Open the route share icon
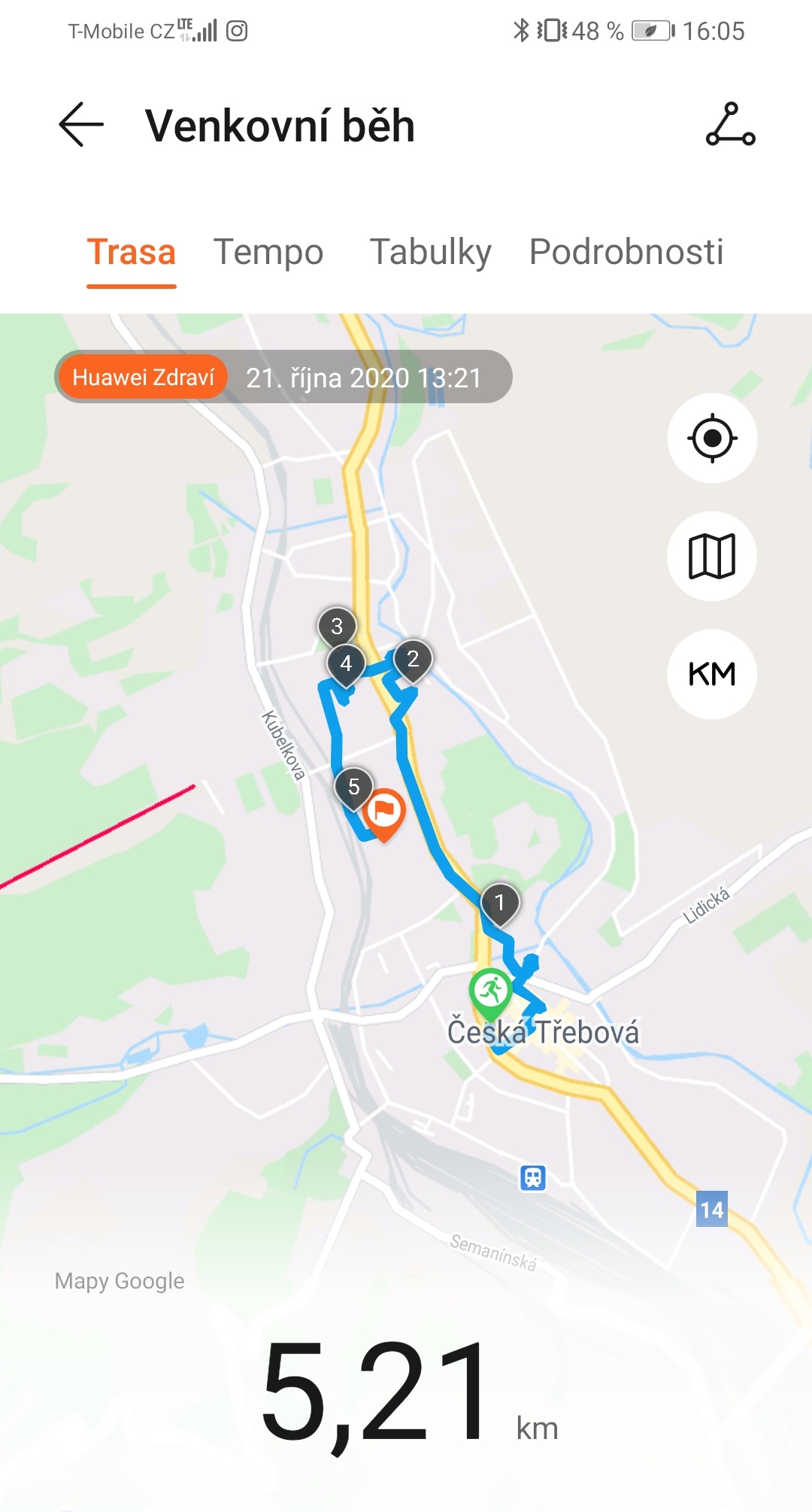 tap(730, 124)
